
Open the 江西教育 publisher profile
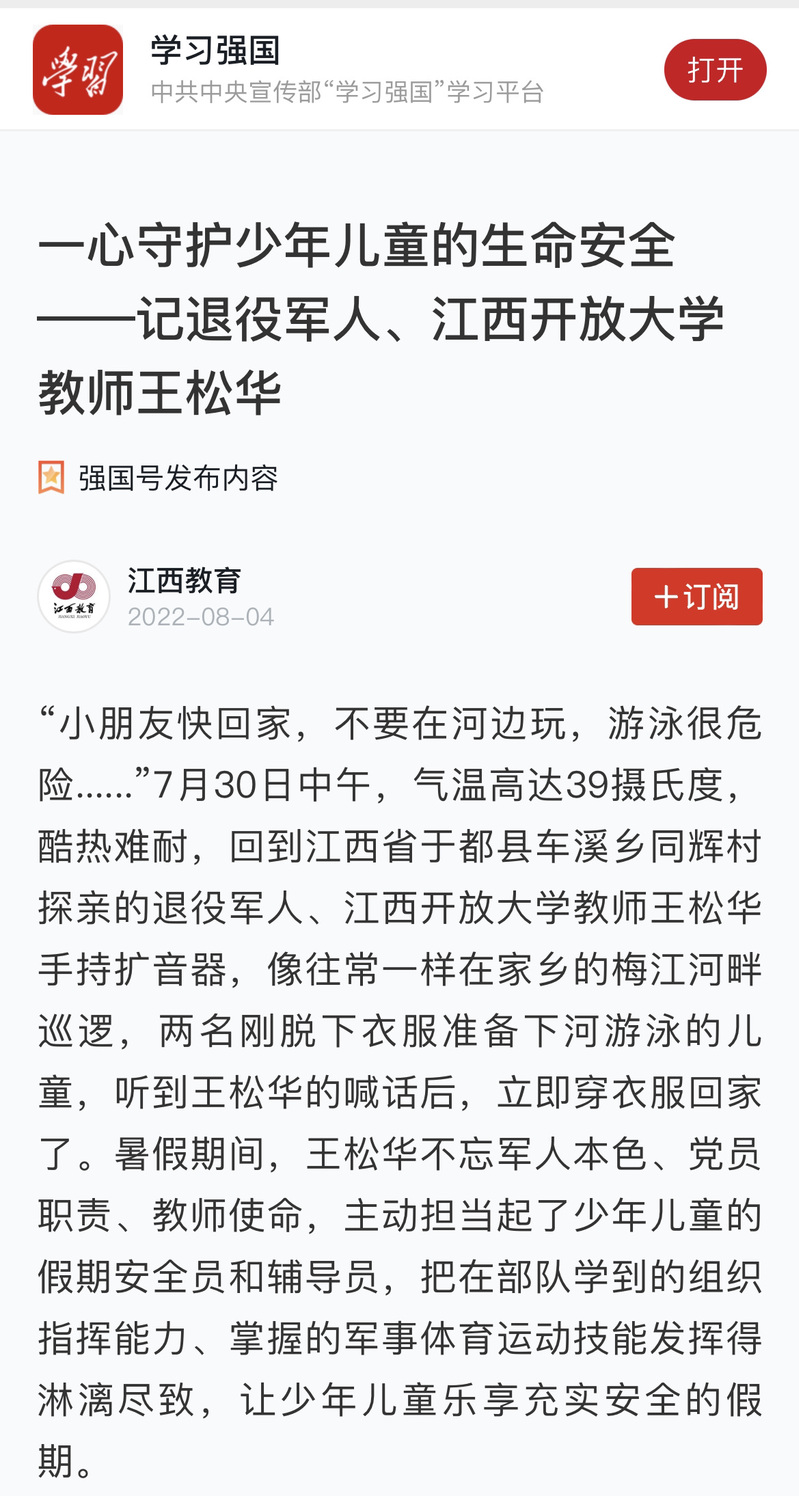pyautogui.click(x=185, y=581)
